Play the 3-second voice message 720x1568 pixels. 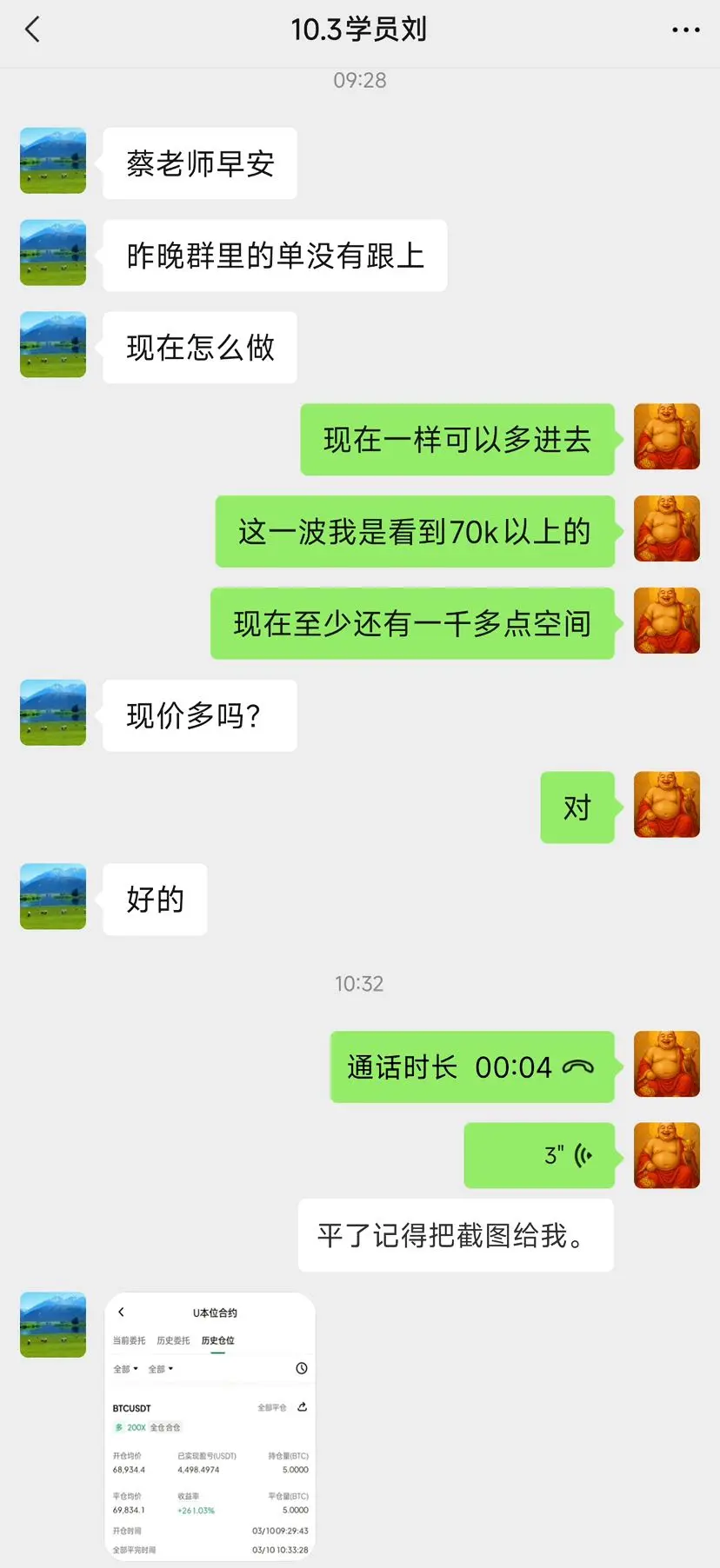point(539,1155)
